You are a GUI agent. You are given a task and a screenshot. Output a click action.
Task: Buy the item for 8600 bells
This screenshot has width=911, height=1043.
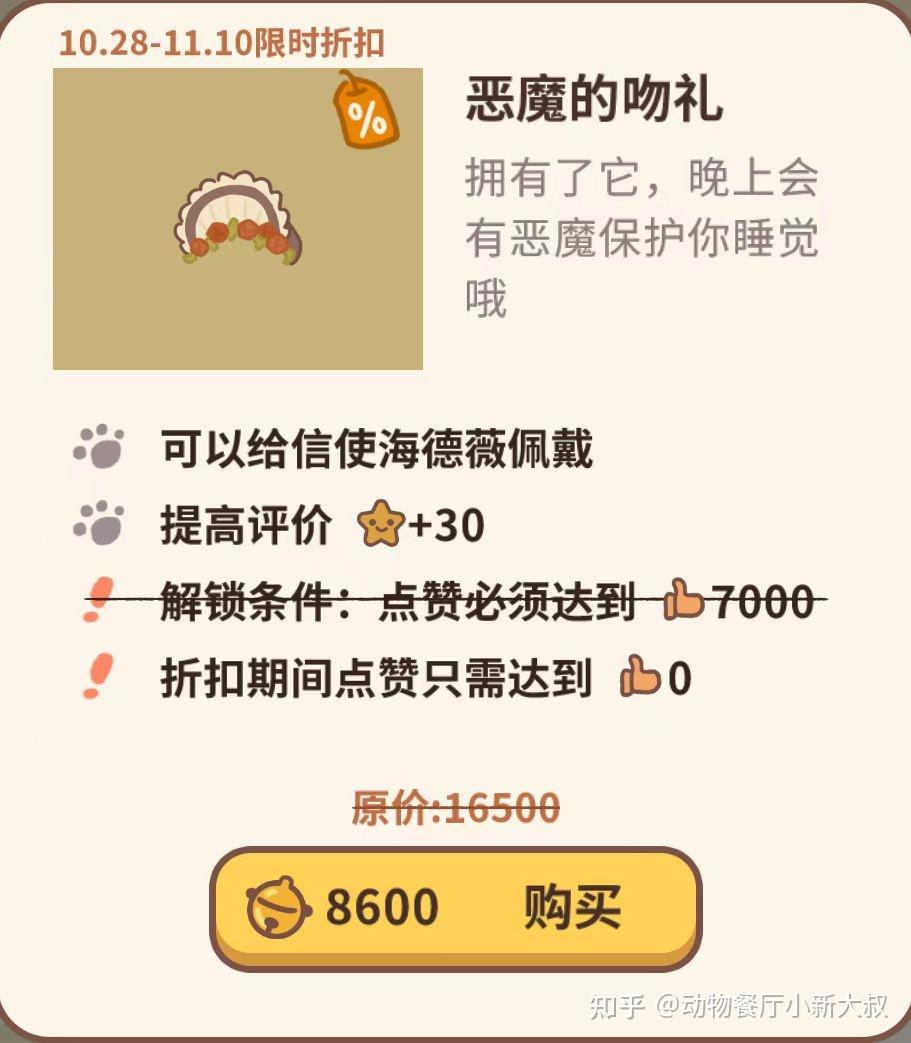tap(455, 907)
